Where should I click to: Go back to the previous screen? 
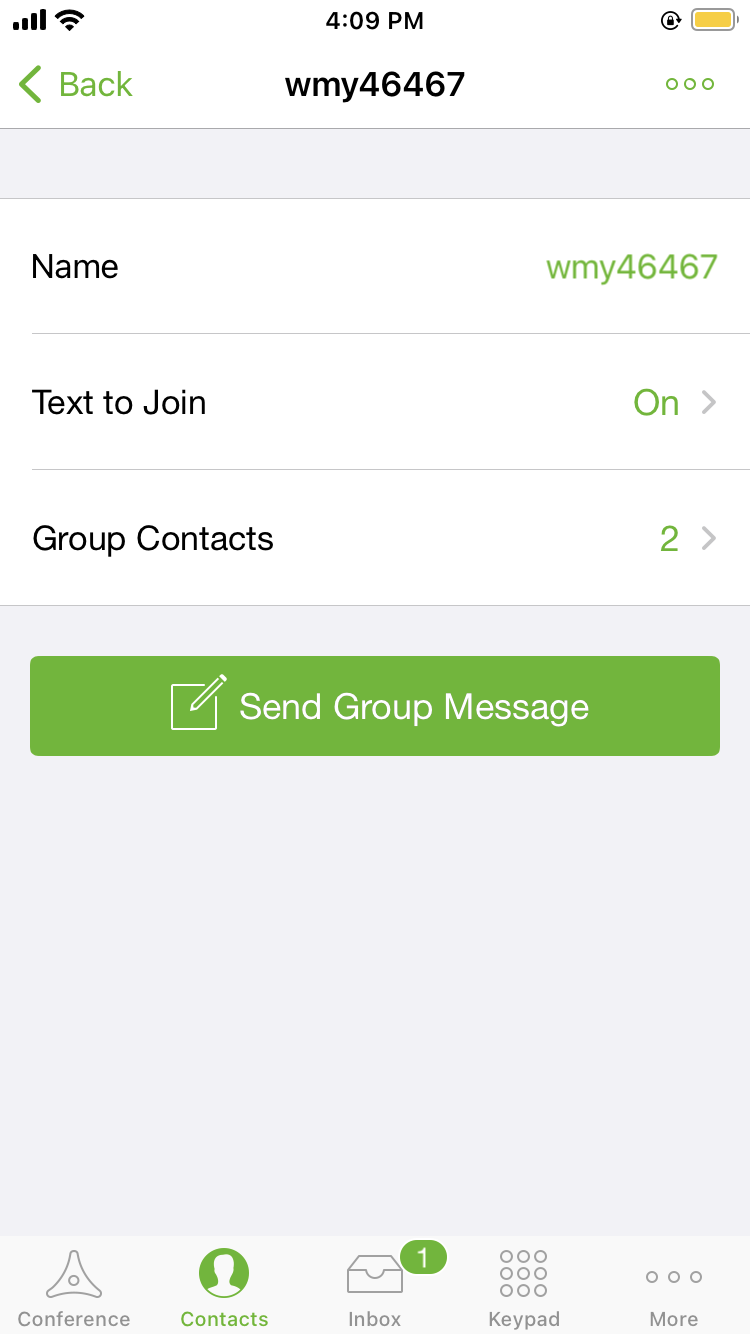coord(76,84)
